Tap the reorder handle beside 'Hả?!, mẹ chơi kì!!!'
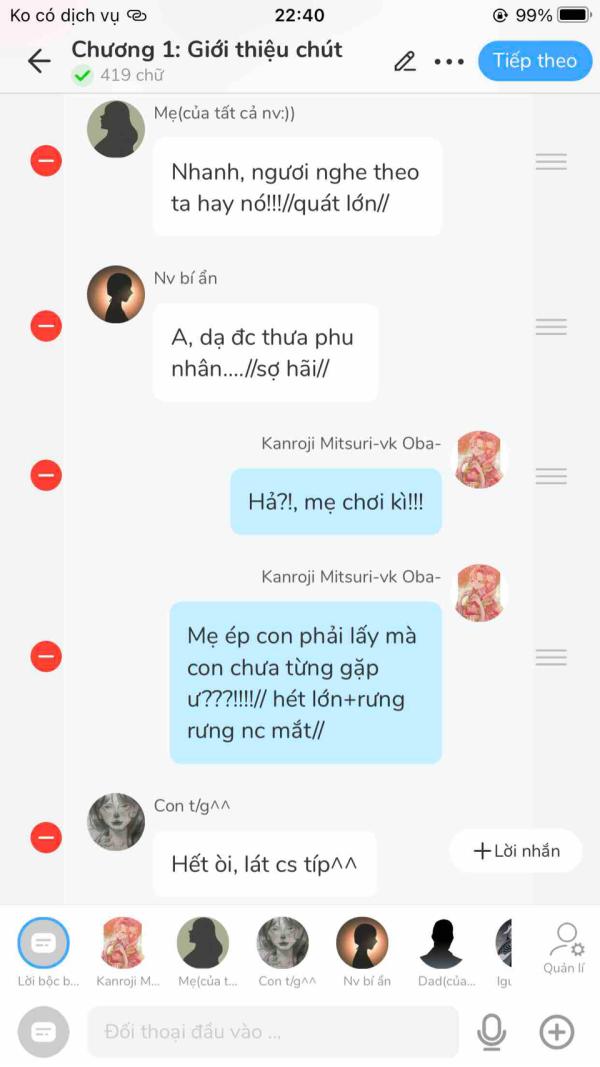Image resolution: width=600 pixels, height=1067 pixels. (x=551, y=476)
